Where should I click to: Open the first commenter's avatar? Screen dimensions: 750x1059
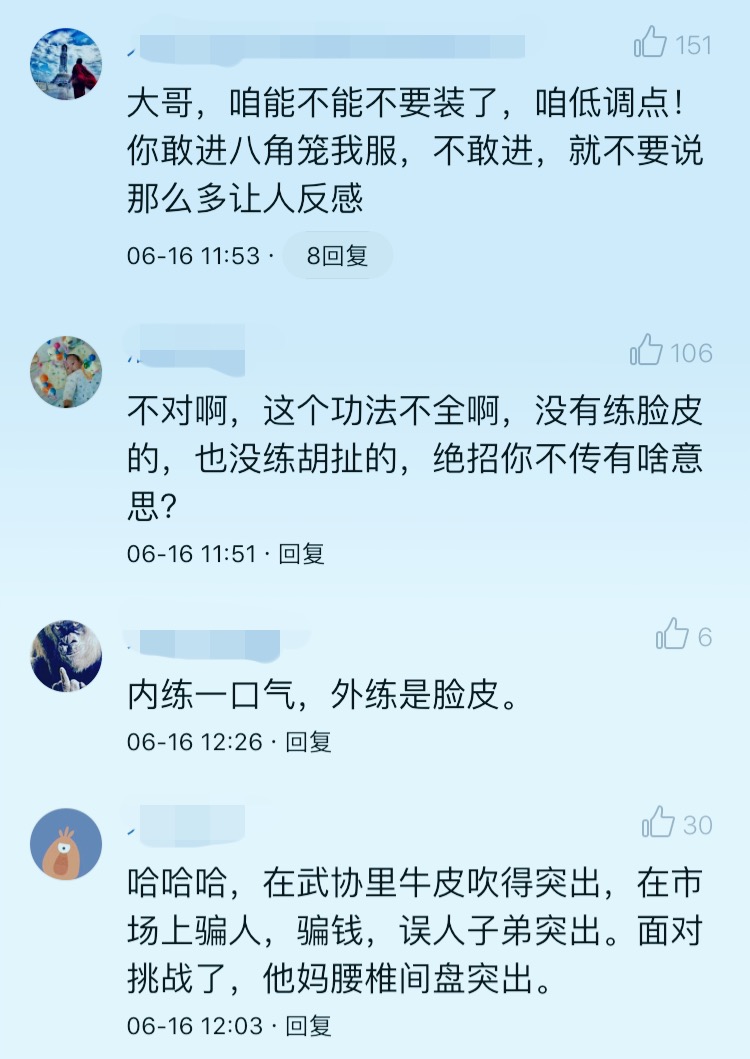coord(65,62)
